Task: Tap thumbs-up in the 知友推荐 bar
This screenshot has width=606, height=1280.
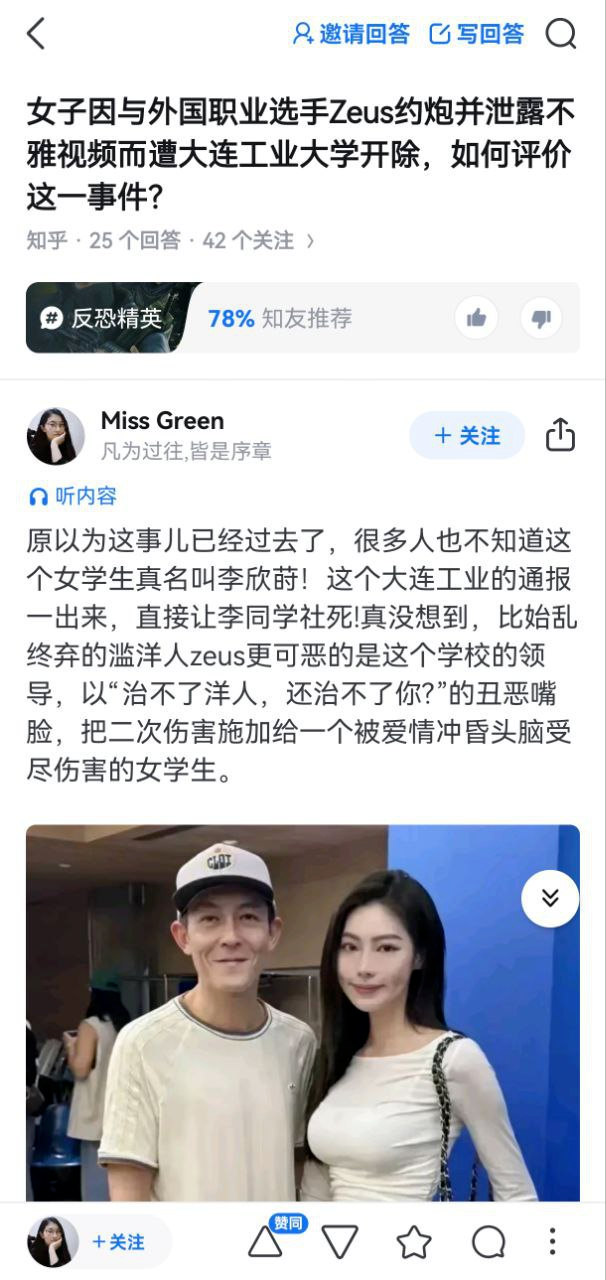Action: [476, 318]
